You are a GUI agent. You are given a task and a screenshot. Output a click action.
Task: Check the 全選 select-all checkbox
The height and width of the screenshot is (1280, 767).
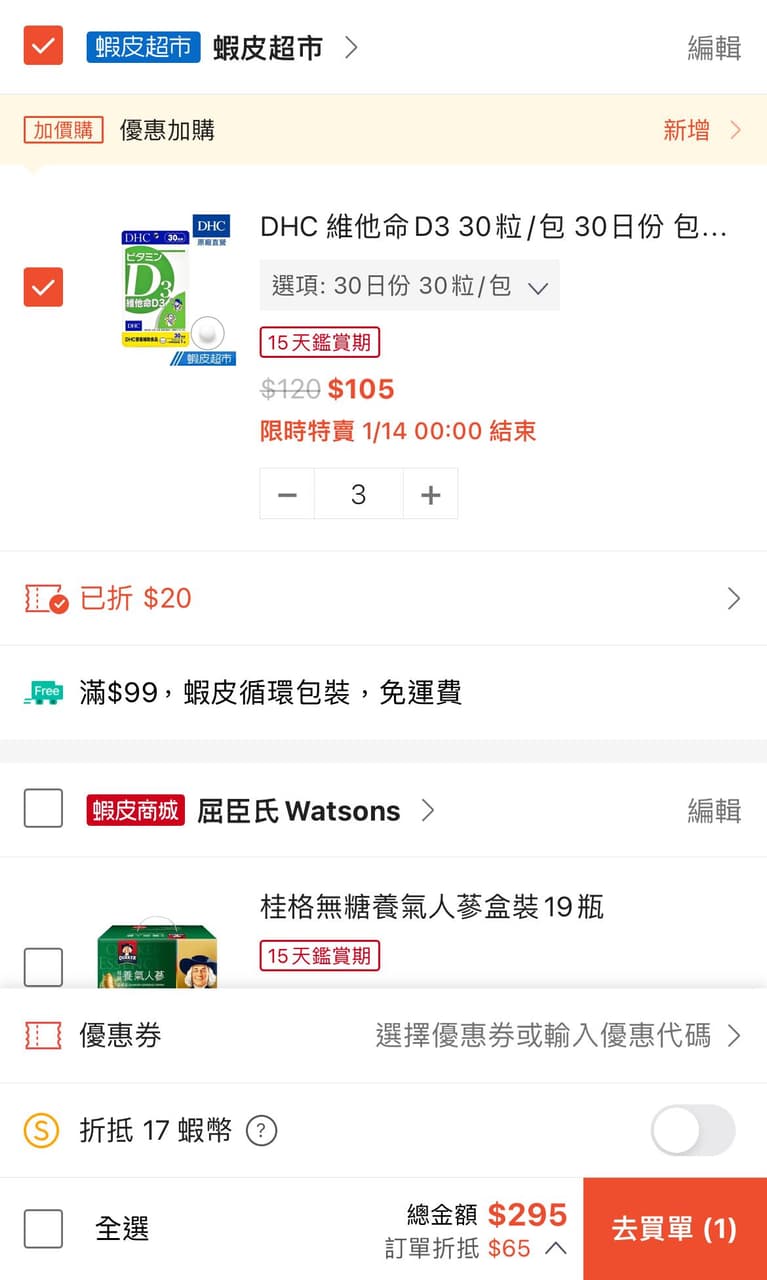(42, 1229)
